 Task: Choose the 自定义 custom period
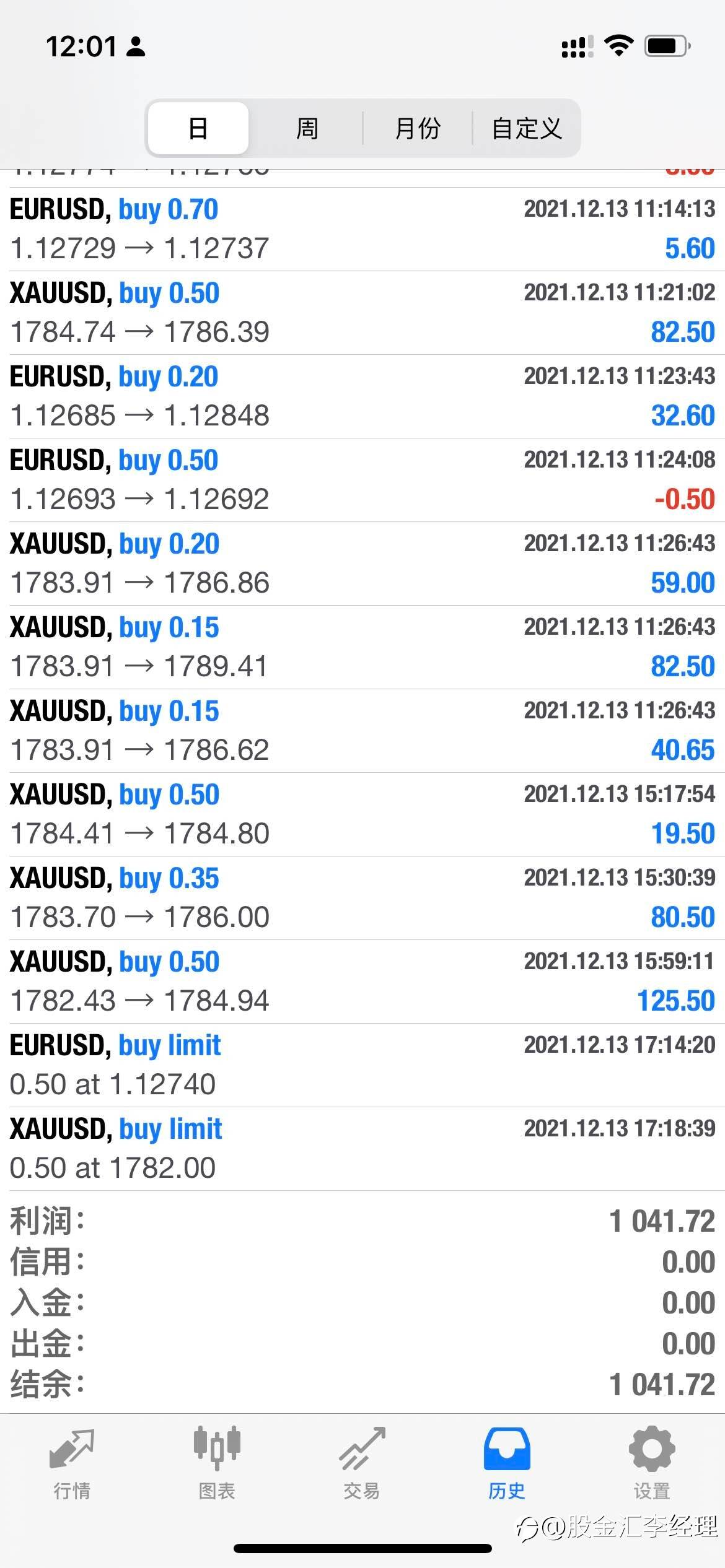[x=526, y=128]
